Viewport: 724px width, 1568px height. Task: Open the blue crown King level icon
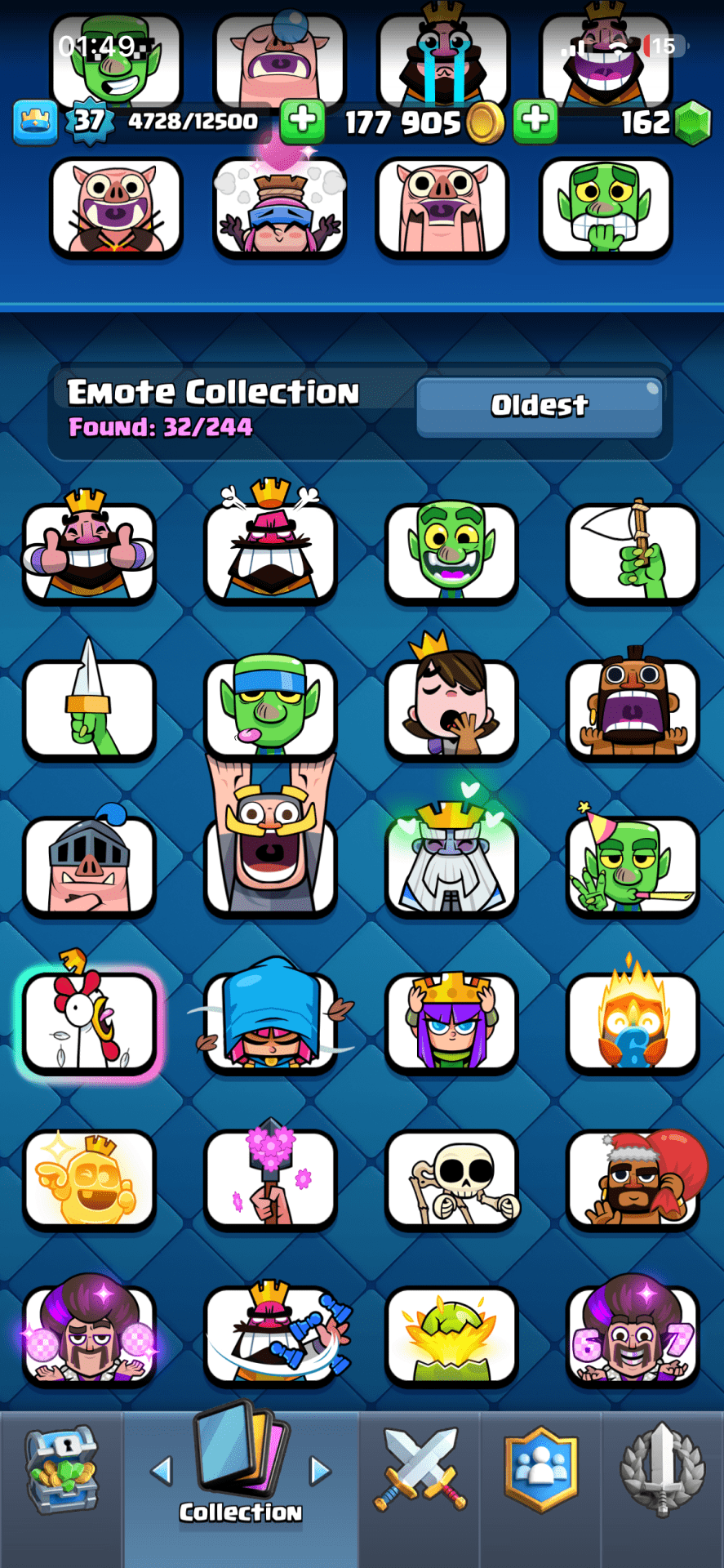tap(35, 122)
